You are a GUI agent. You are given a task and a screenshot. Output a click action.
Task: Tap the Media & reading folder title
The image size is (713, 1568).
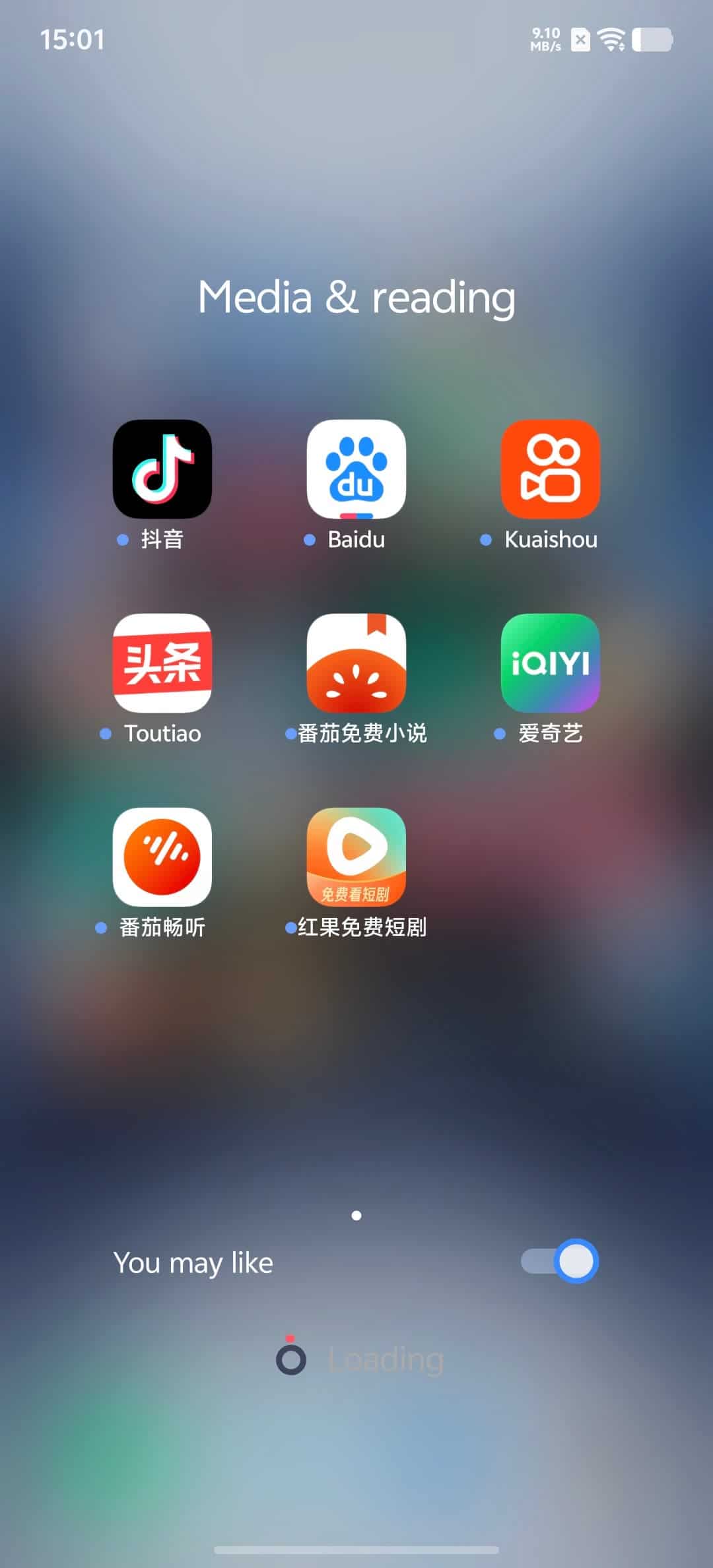pyautogui.click(x=356, y=298)
